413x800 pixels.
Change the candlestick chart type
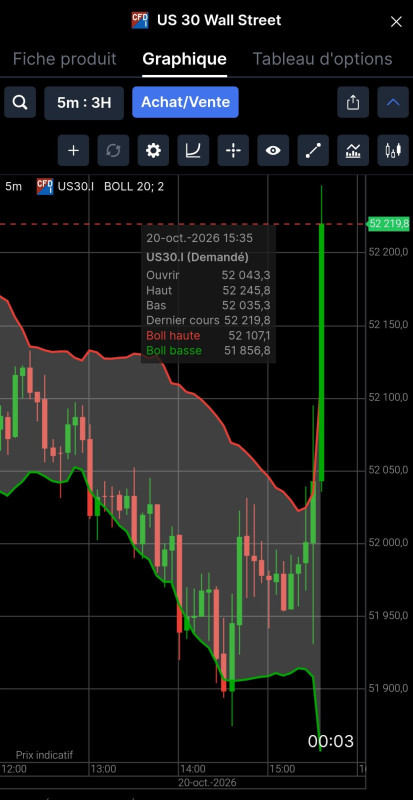[393, 151]
